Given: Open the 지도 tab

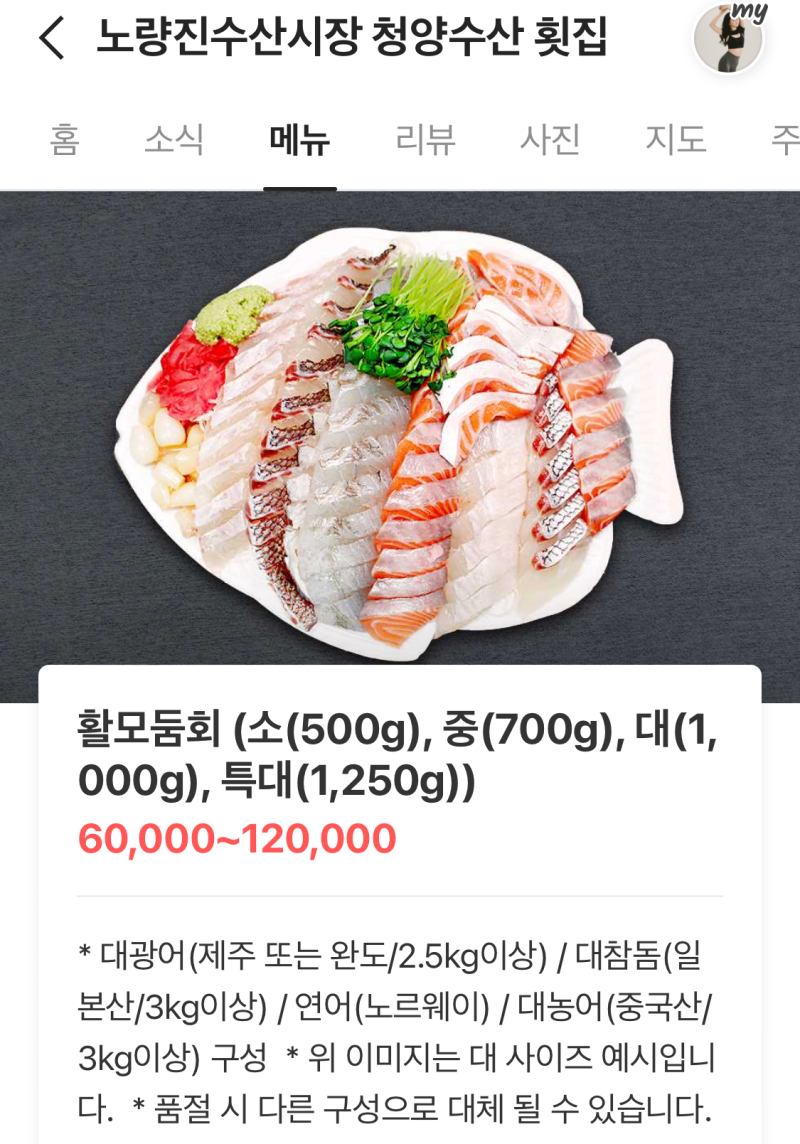Looking at the screenshot, I should 675,139.
